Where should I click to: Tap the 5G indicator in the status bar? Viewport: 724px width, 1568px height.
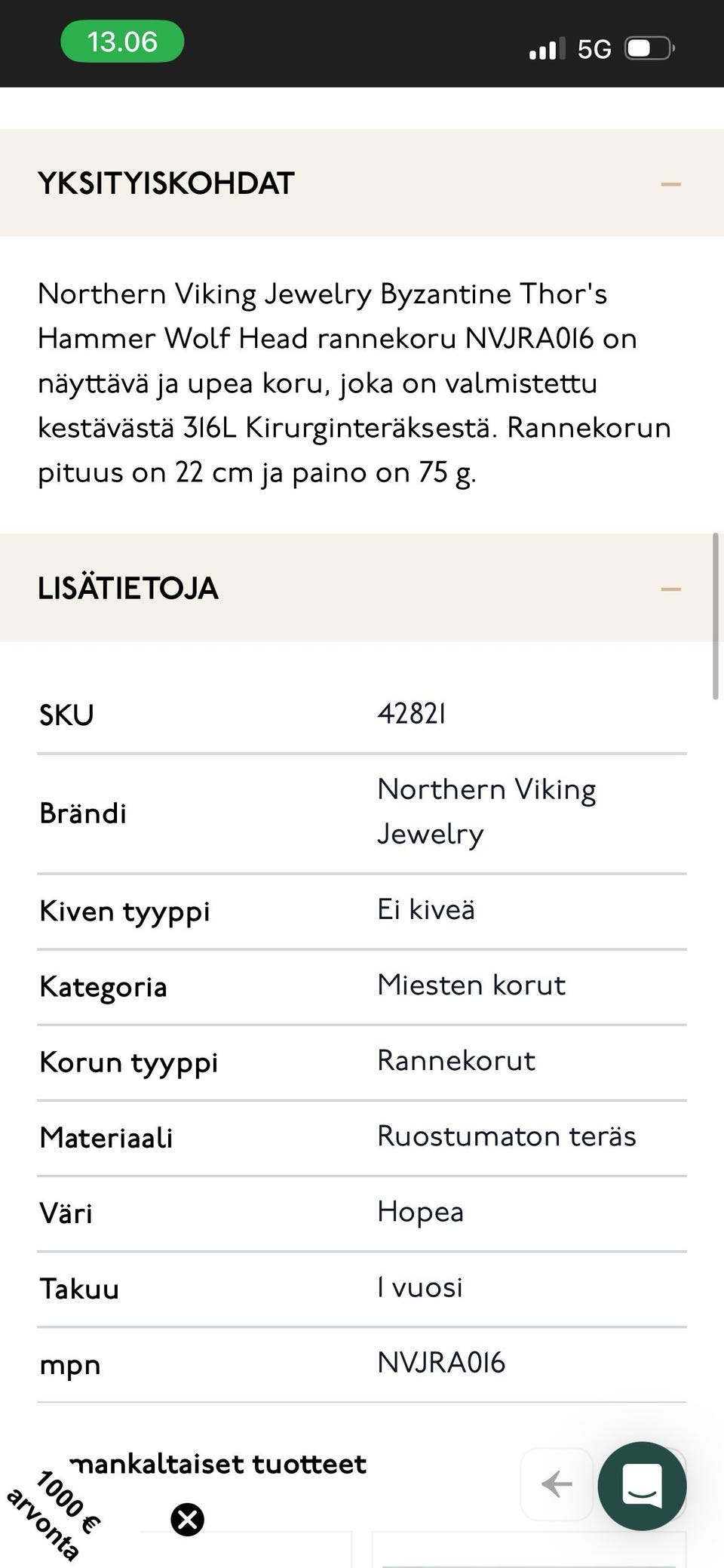tap(596, 48)
